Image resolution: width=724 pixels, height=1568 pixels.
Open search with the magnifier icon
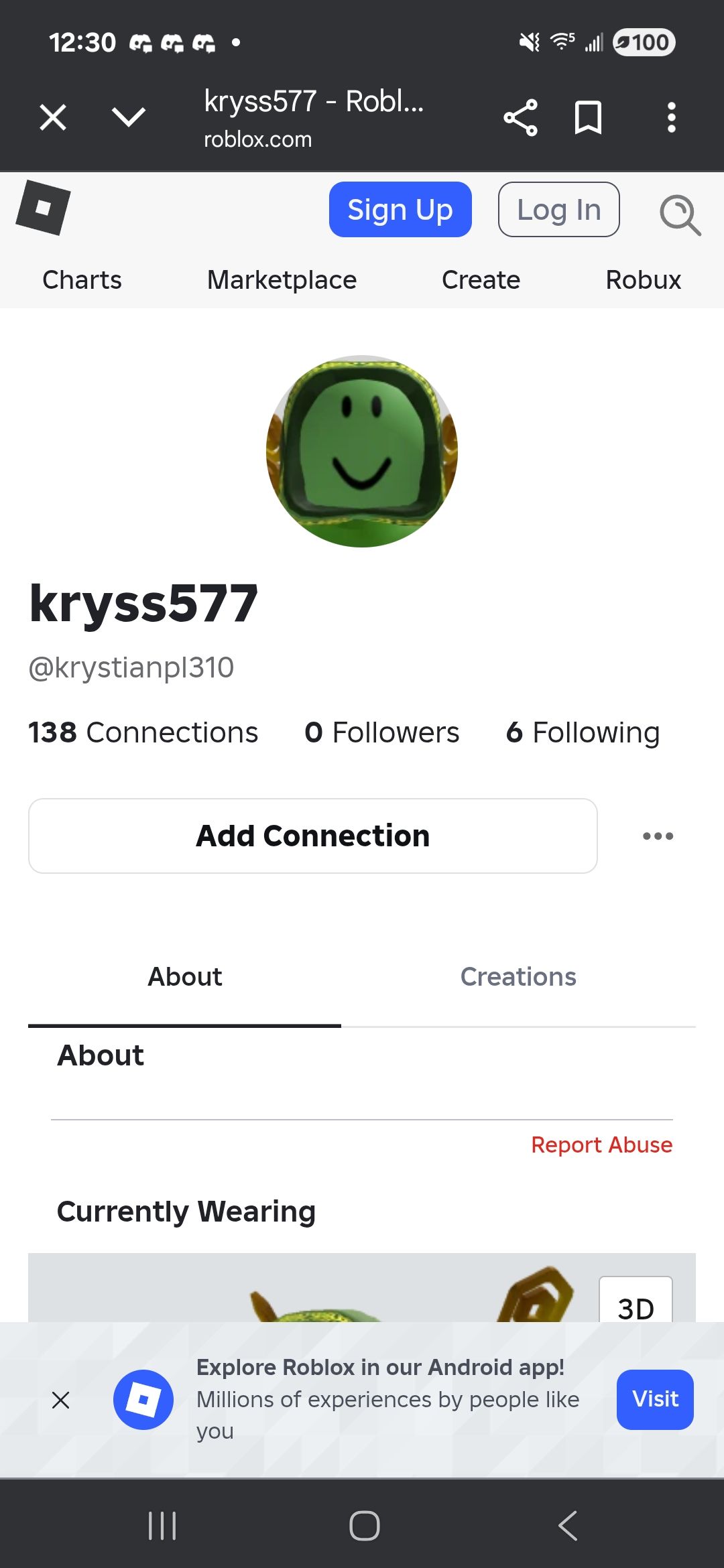679,214
